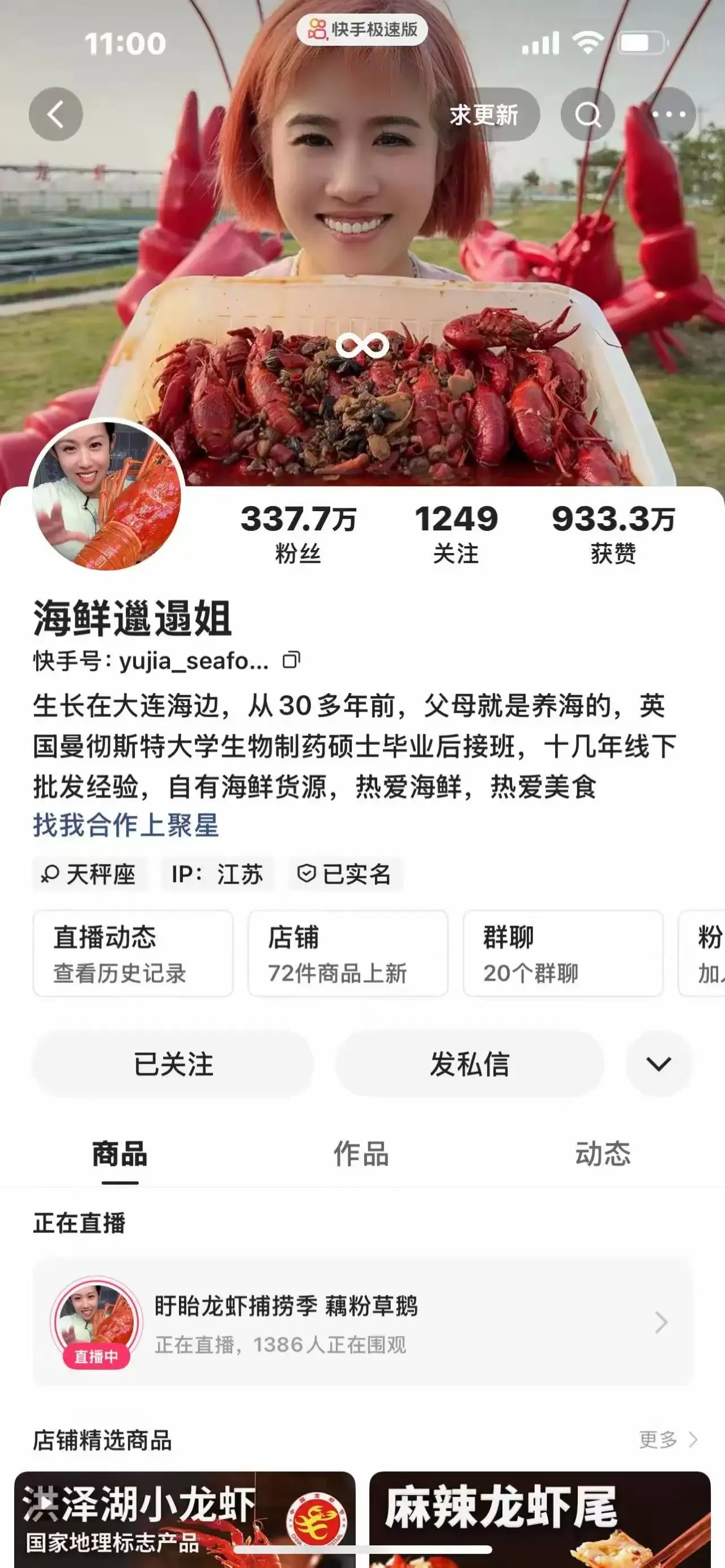
Task: Switch to the 动态 tab
Action: click(603, 1154)
